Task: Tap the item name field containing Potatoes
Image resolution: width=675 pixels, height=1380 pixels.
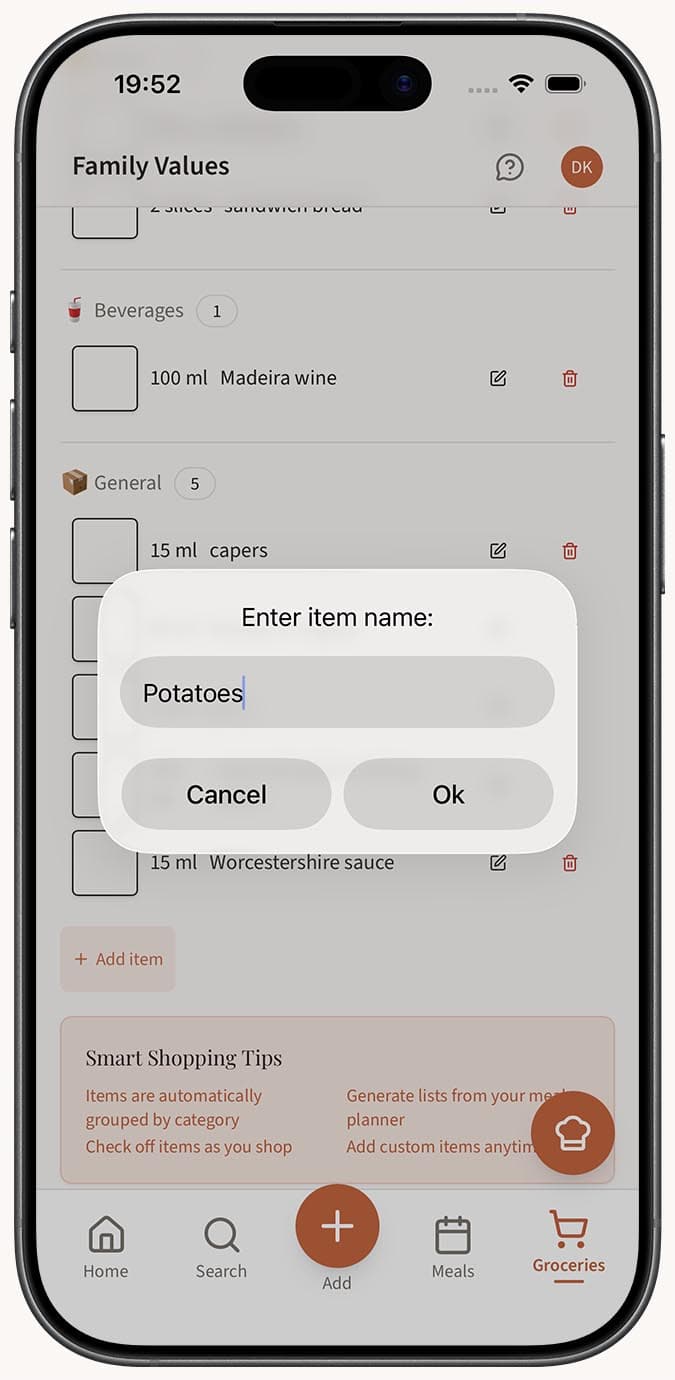Action: pyautogui.click(x=337, y=692)
